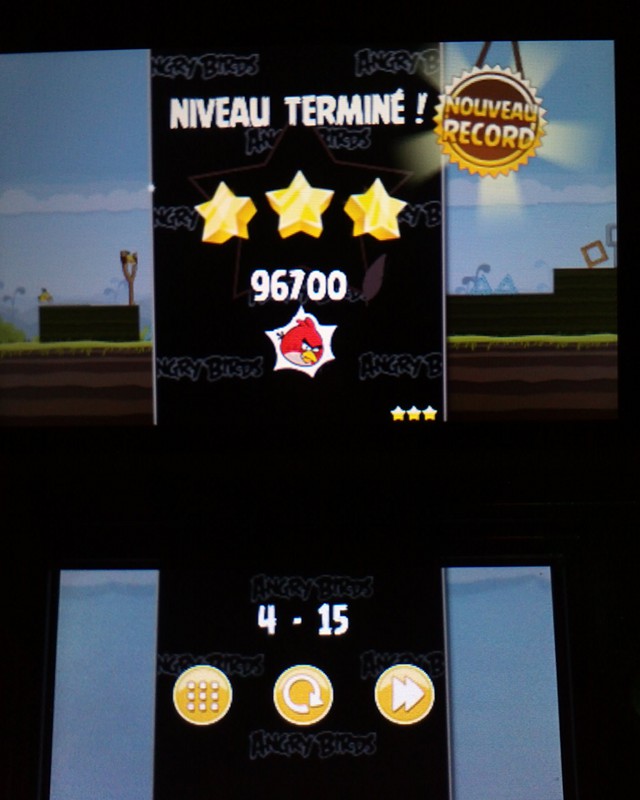Open the level selection grid menu
This screenshot has height=800, width=640.
[203, 695]
